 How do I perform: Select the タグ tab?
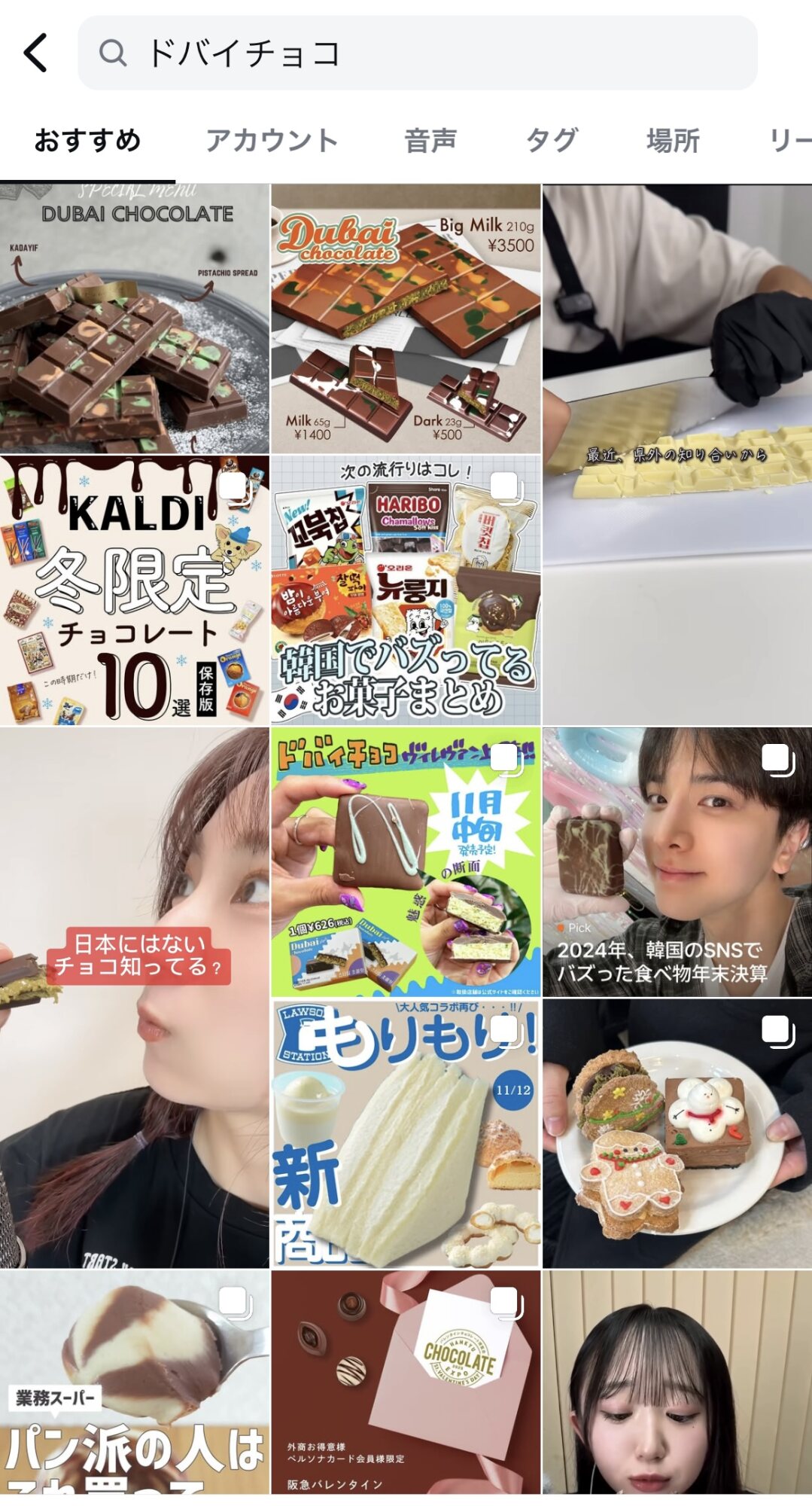pos(551,140)
